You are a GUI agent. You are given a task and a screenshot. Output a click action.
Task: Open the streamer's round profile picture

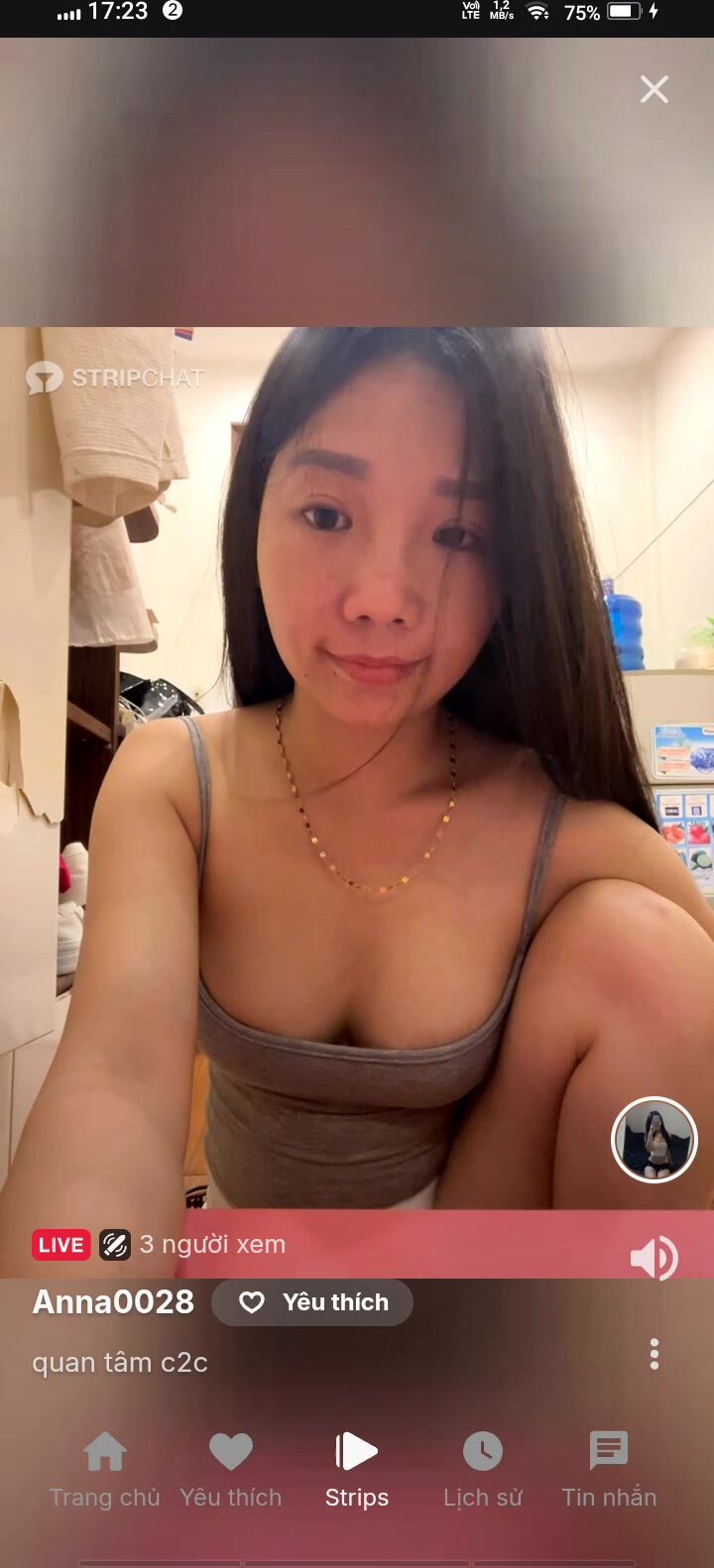click(x=654, y=1140)
